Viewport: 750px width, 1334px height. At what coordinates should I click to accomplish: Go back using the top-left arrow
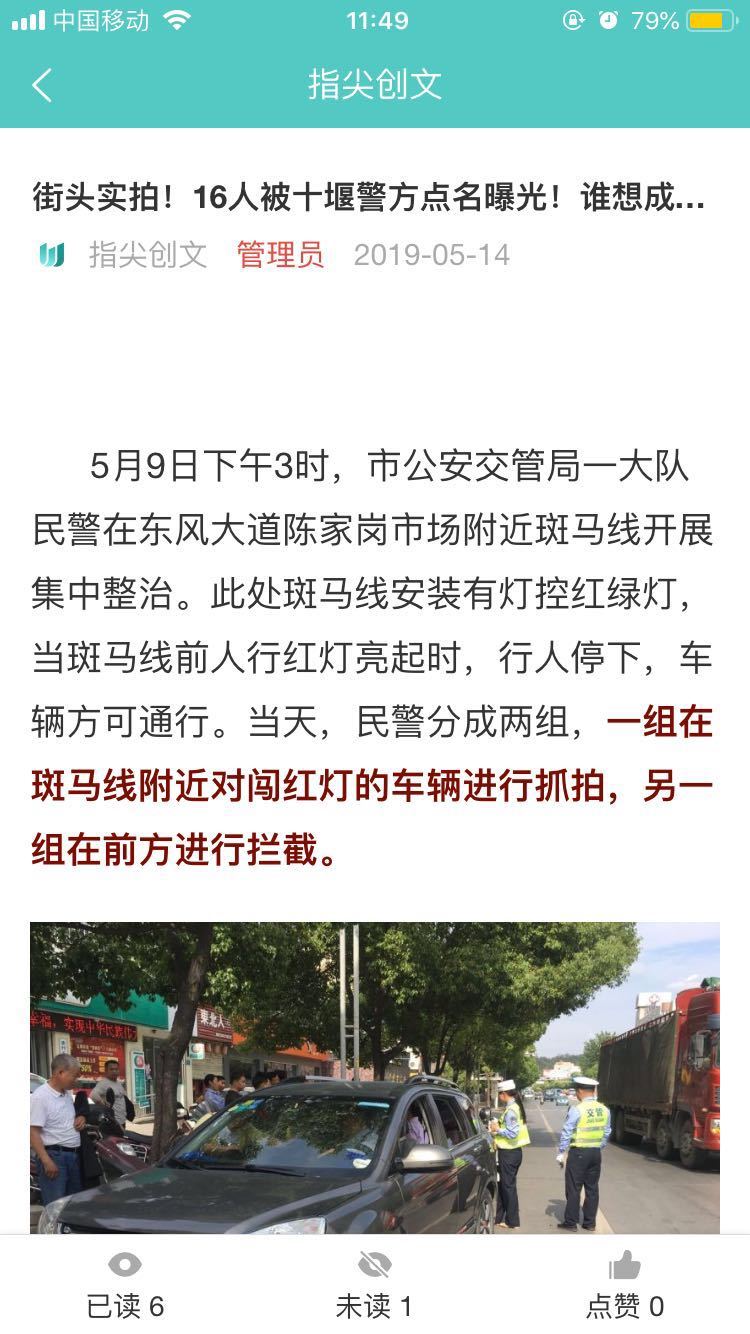point(42,85)
